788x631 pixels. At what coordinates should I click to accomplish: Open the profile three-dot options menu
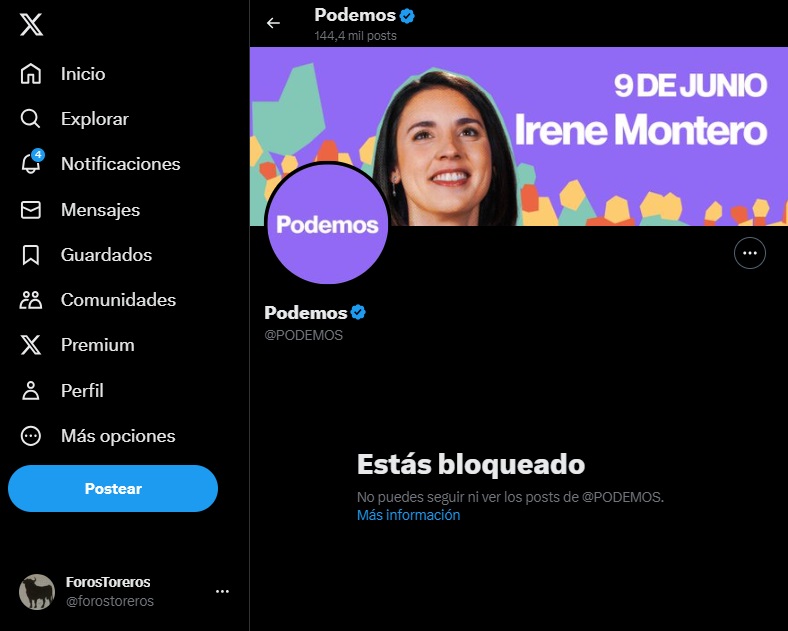tap(750, 254)
